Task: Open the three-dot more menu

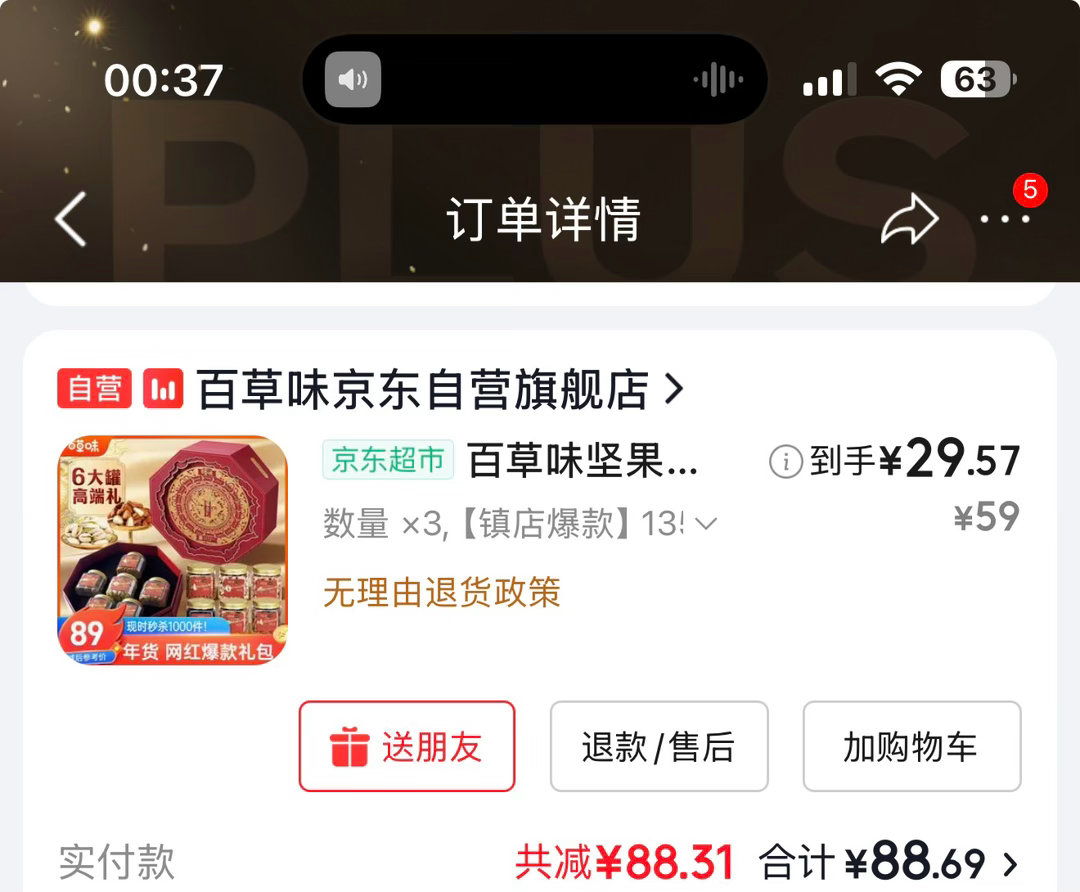Action: 1004,219
